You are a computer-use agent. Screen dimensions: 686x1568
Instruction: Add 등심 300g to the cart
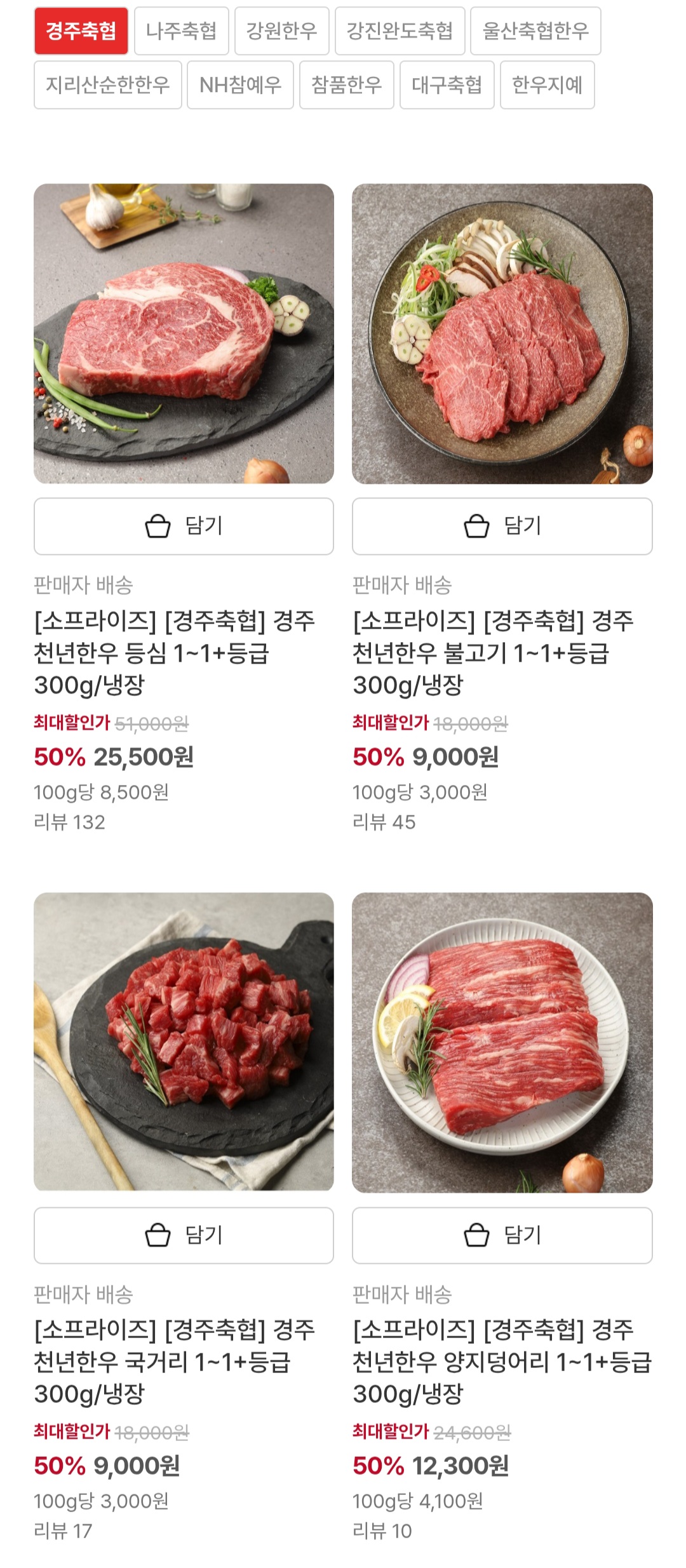[x=184, y=526]
